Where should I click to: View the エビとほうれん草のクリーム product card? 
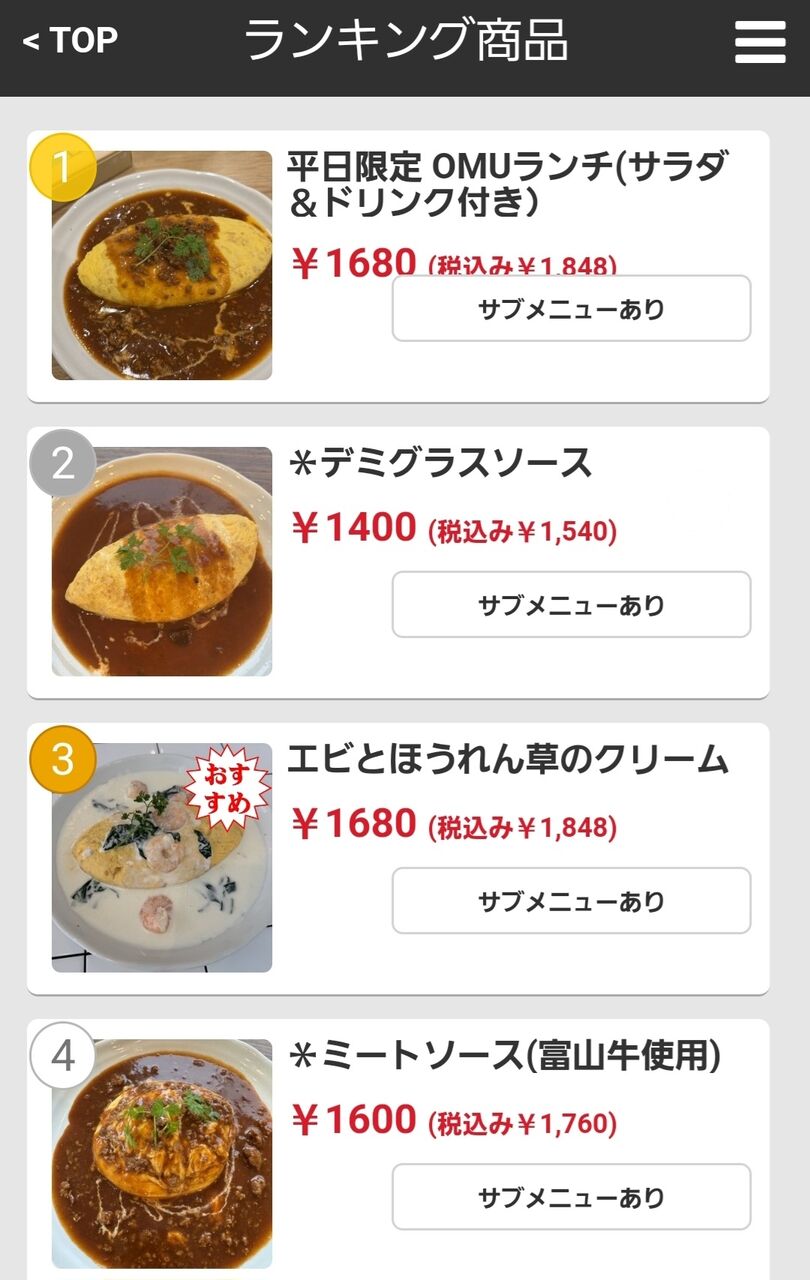click(507, 760)
